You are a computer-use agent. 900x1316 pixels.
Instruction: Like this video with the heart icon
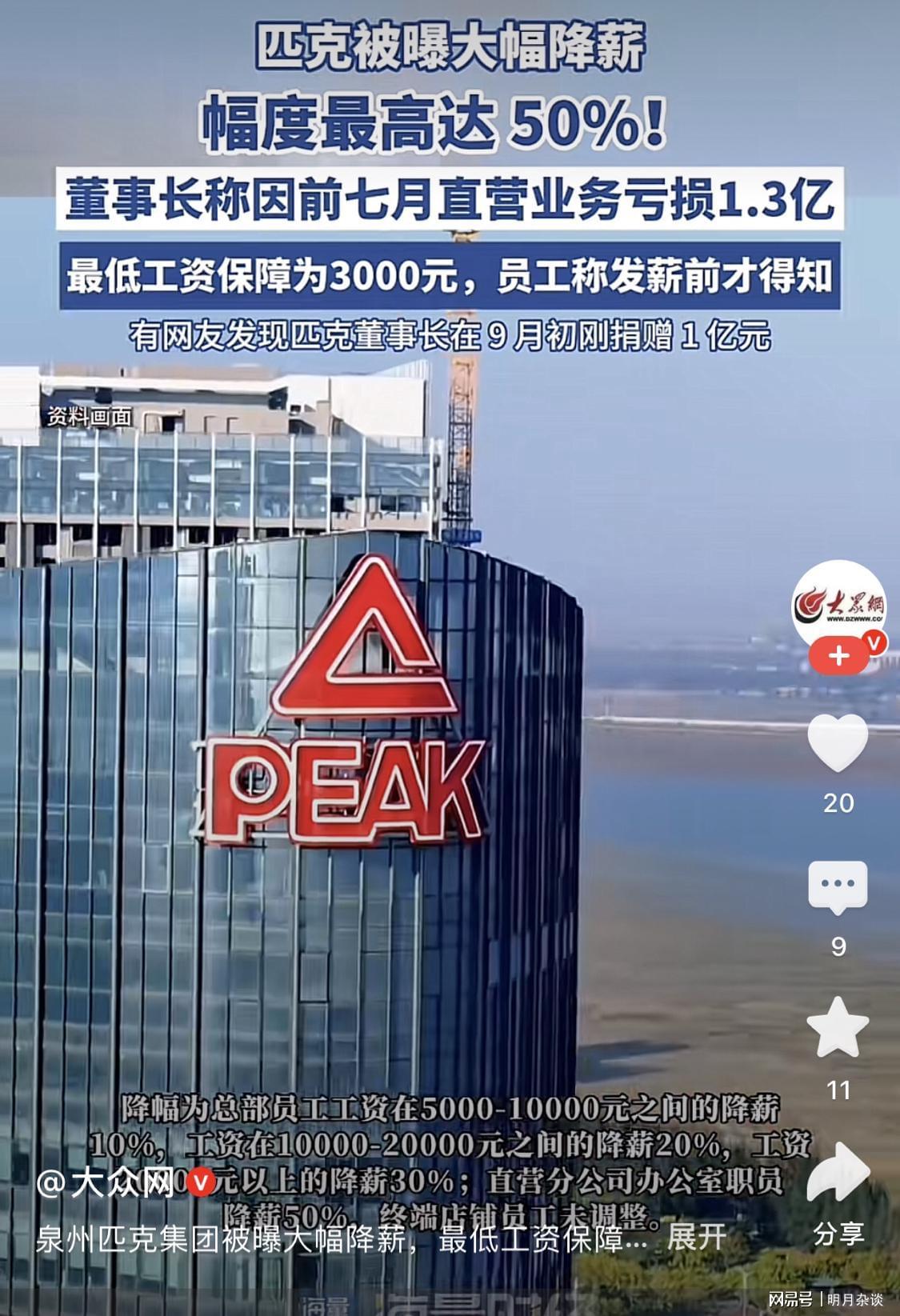(x=838, y=743)
